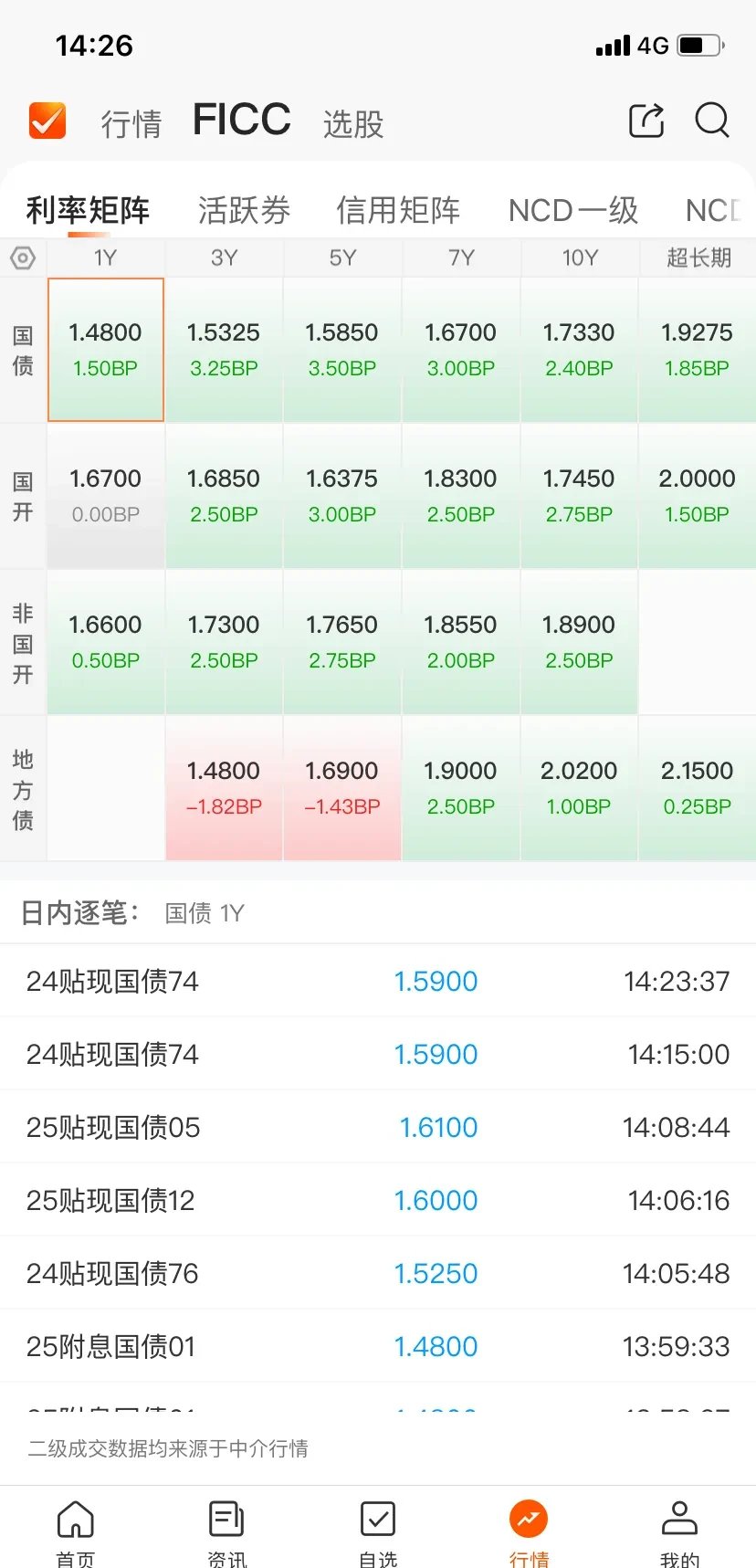
Task: Tap the settings gear beside the 1Y column
Action: tap(23, 258)
